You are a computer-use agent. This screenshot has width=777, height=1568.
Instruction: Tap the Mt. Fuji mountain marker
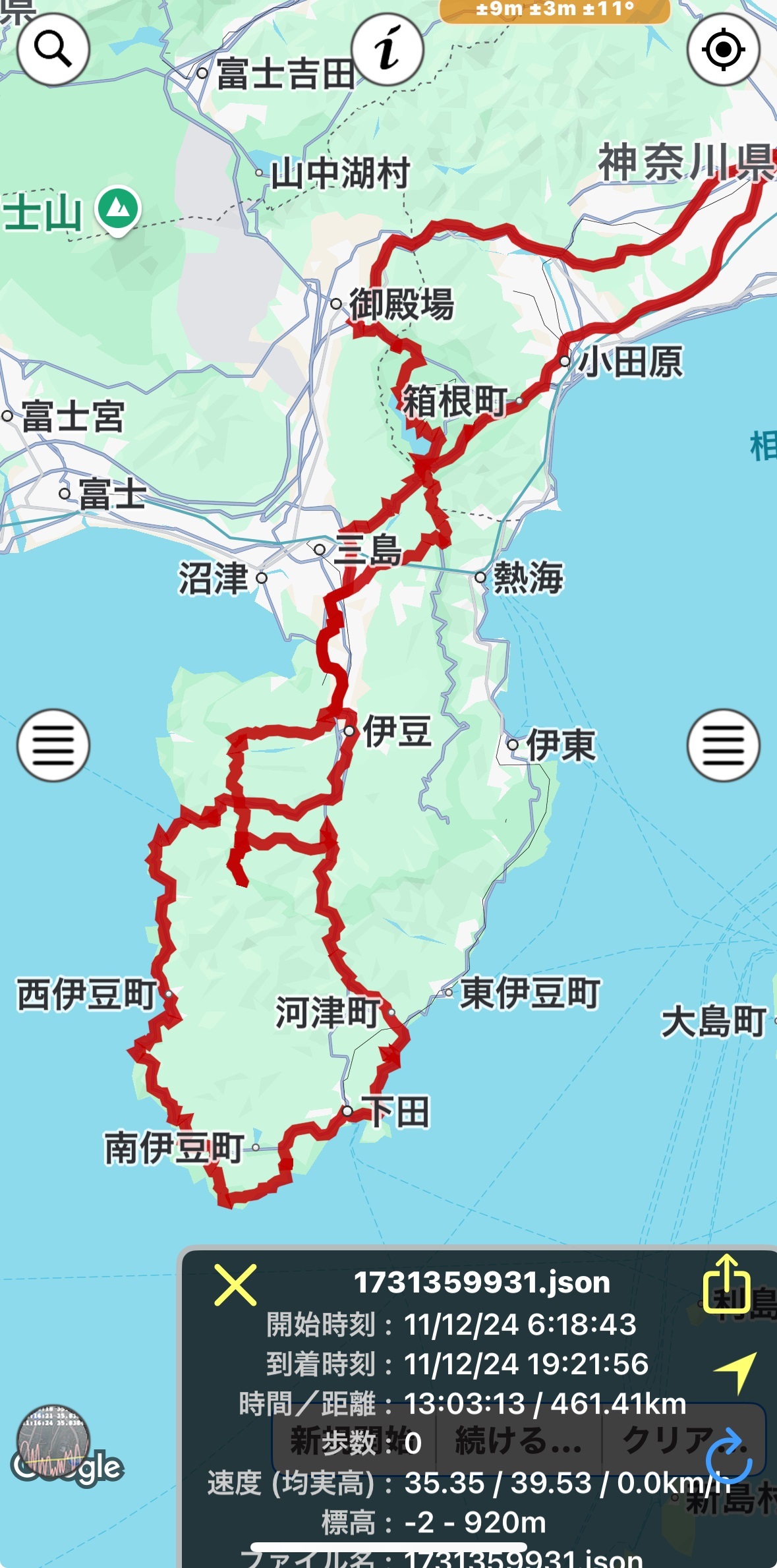[x=119, y=211]
